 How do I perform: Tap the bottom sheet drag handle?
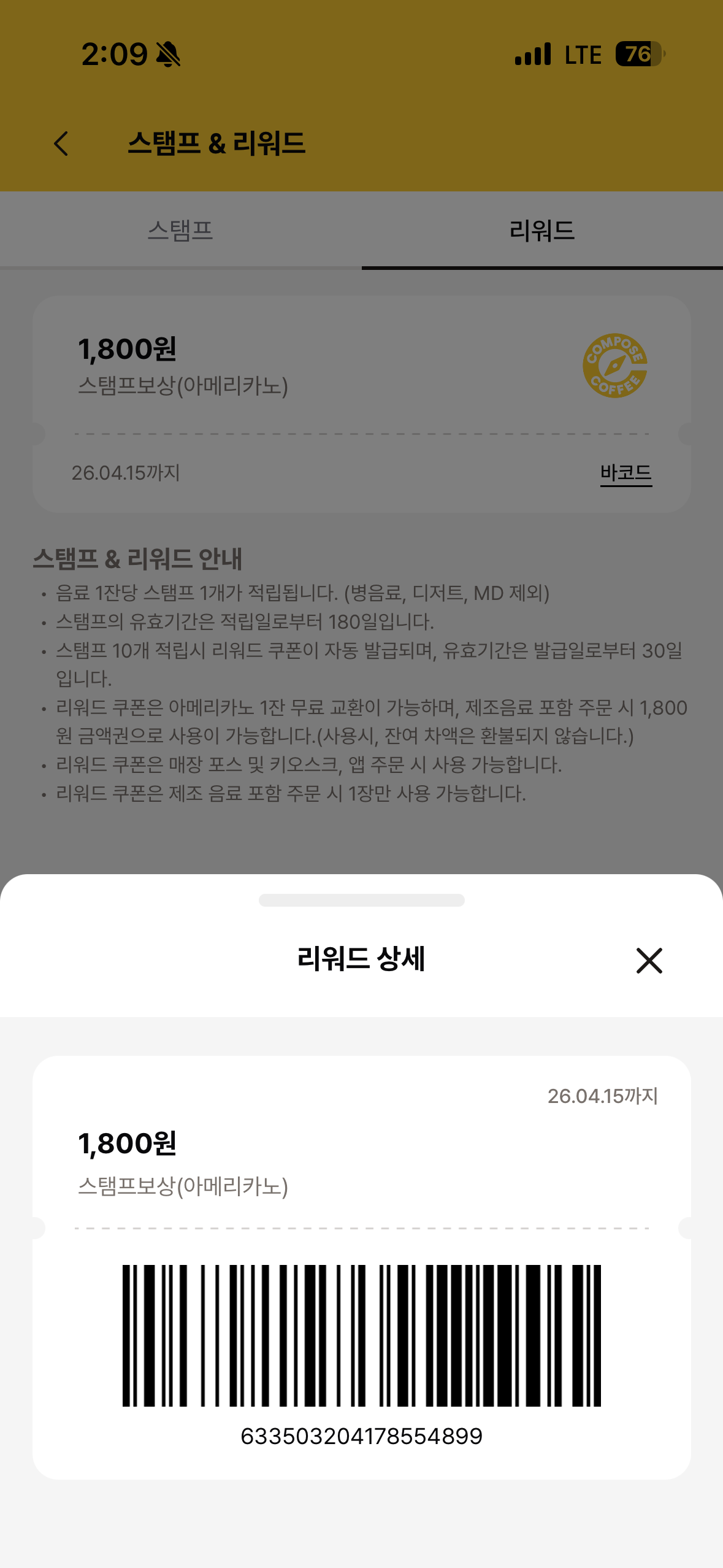[361, 900]
